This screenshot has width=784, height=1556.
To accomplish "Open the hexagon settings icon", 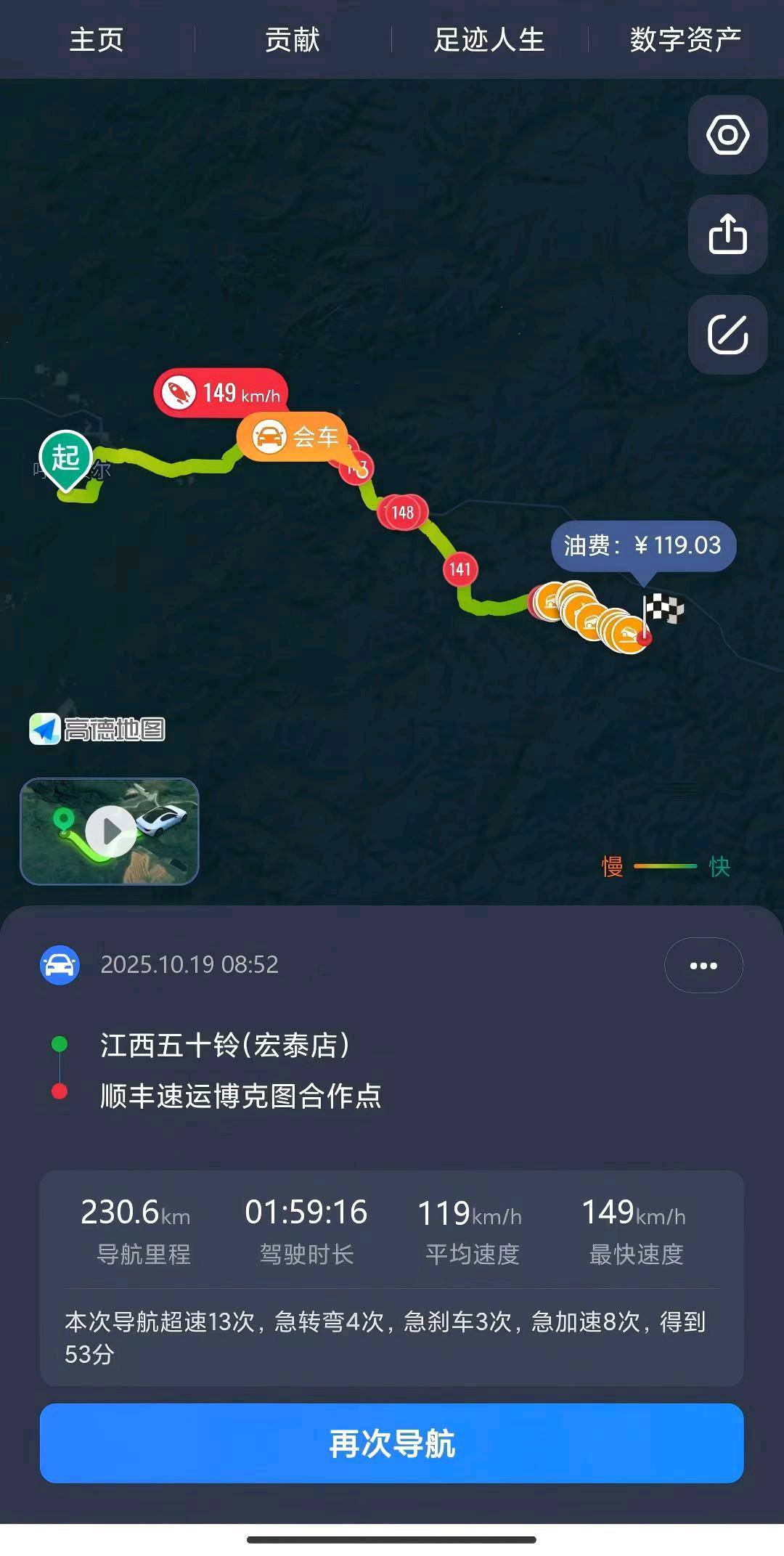I will tap(727, 135).
